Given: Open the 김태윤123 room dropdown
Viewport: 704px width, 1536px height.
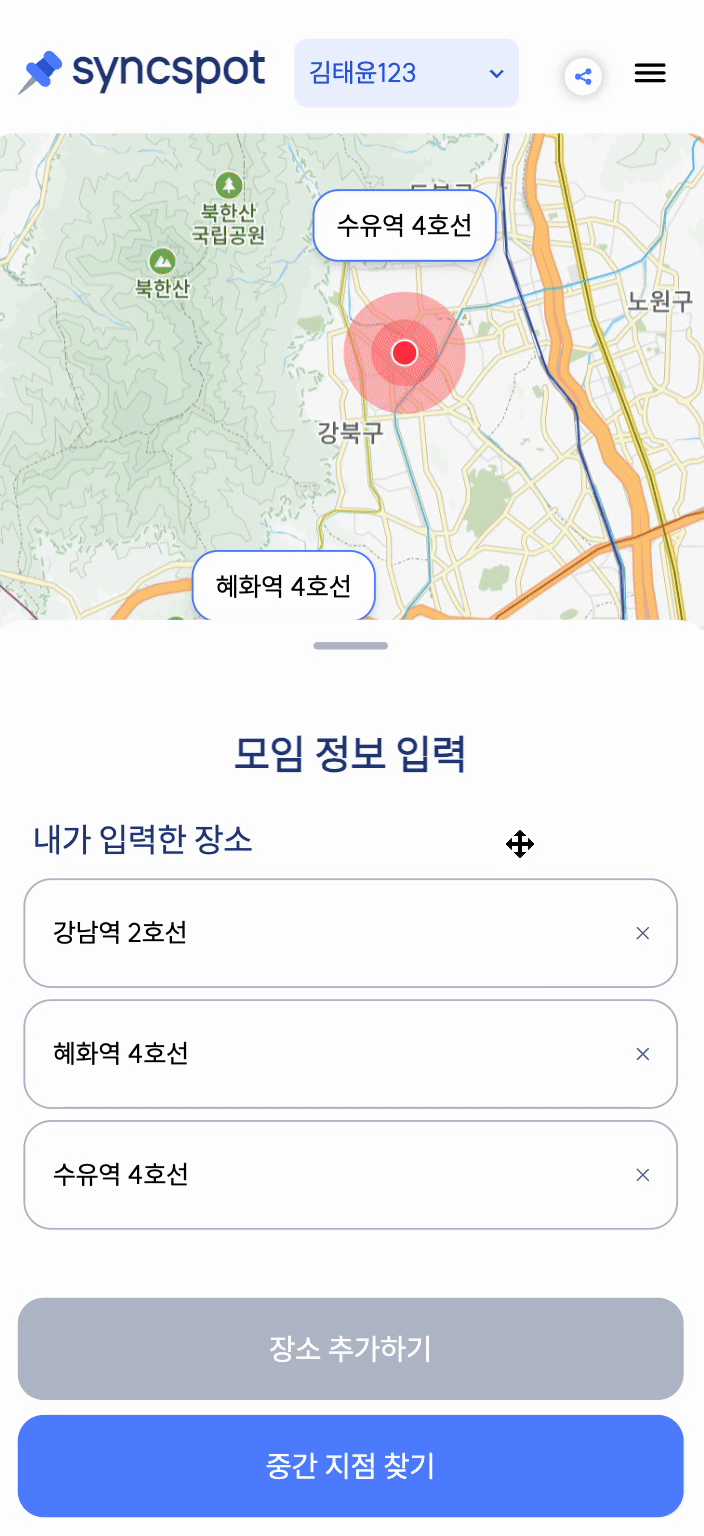Looking at the screenshot, I should (x=406, y=73).
